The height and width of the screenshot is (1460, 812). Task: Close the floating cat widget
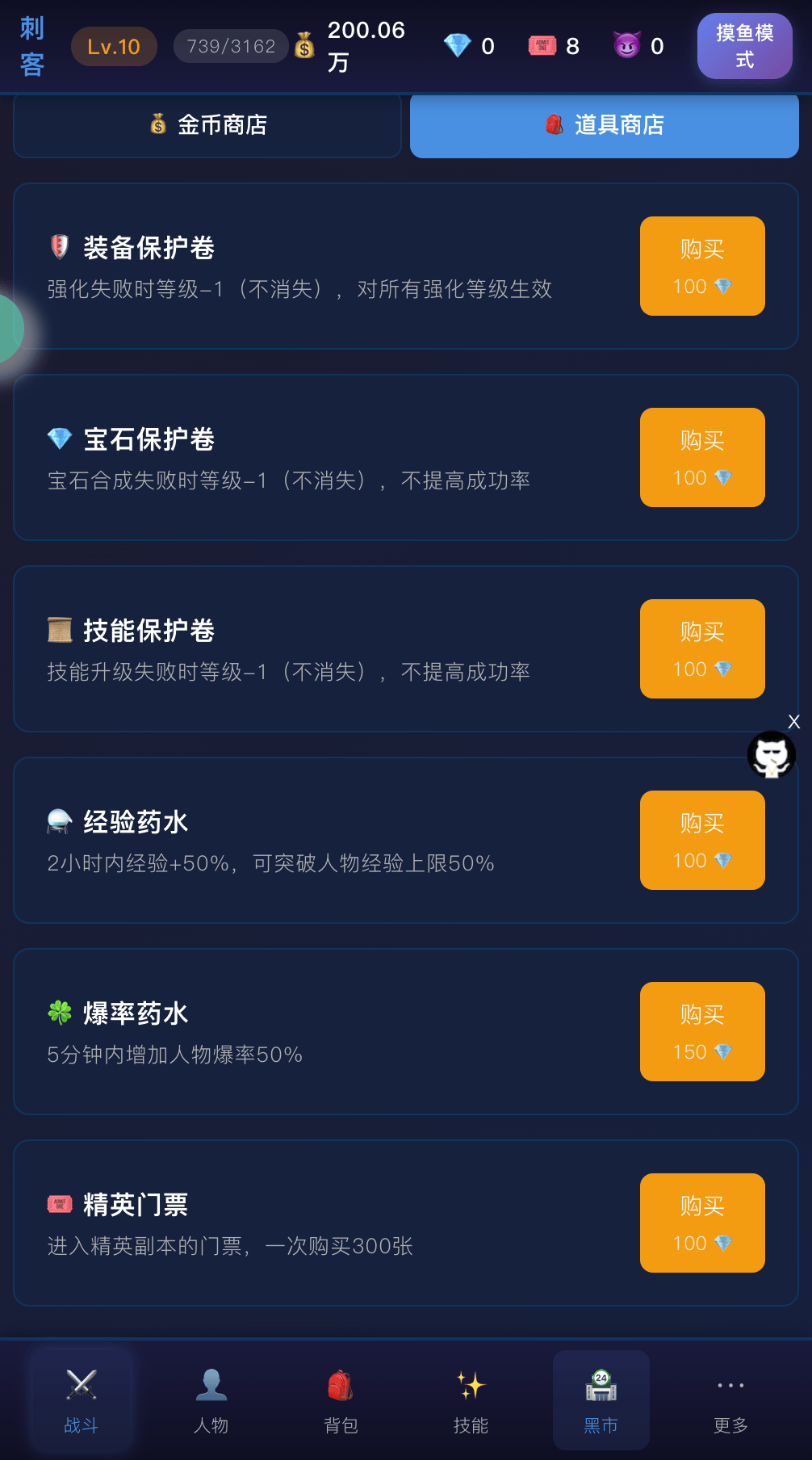pos(794,722)
